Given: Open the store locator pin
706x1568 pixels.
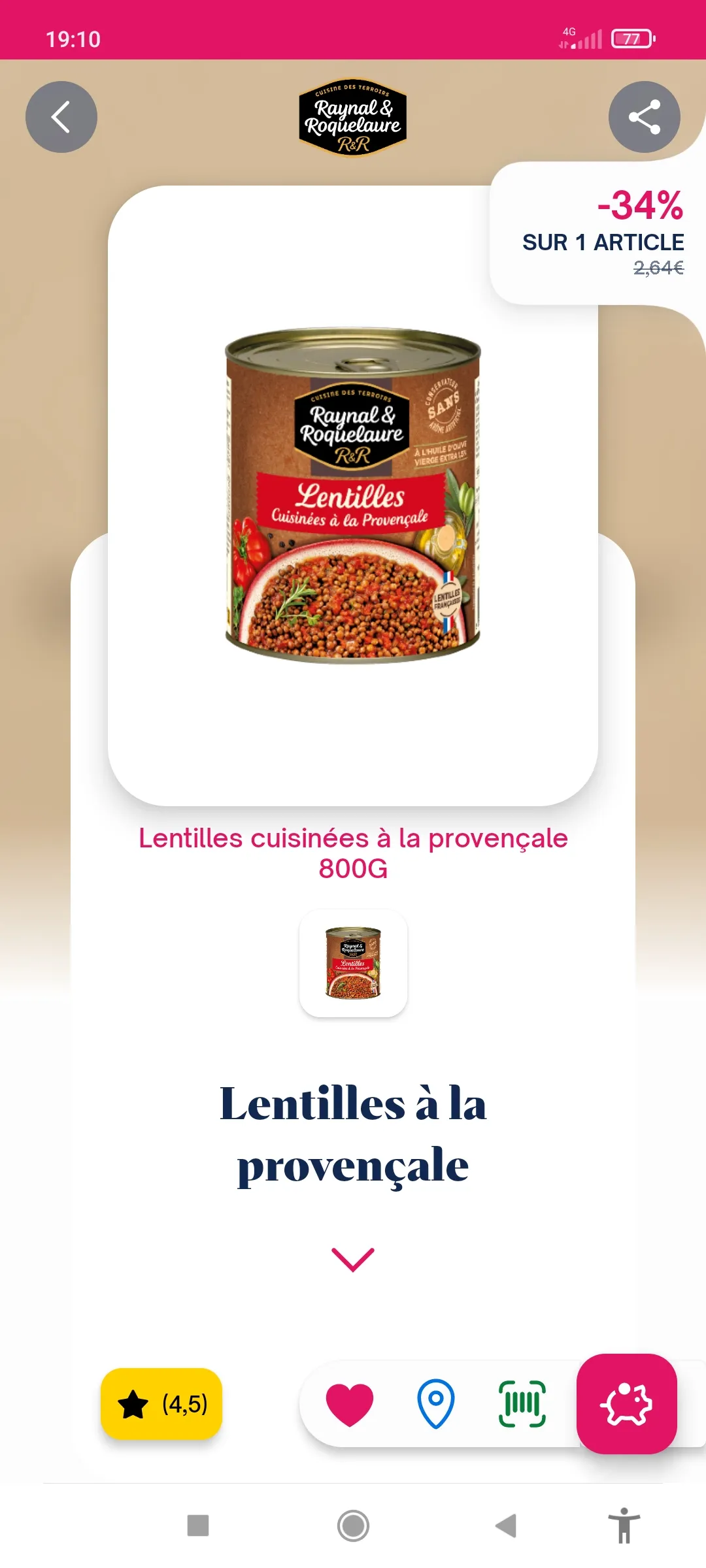Looking at the screenshot, I should (x=436, y=1403).
